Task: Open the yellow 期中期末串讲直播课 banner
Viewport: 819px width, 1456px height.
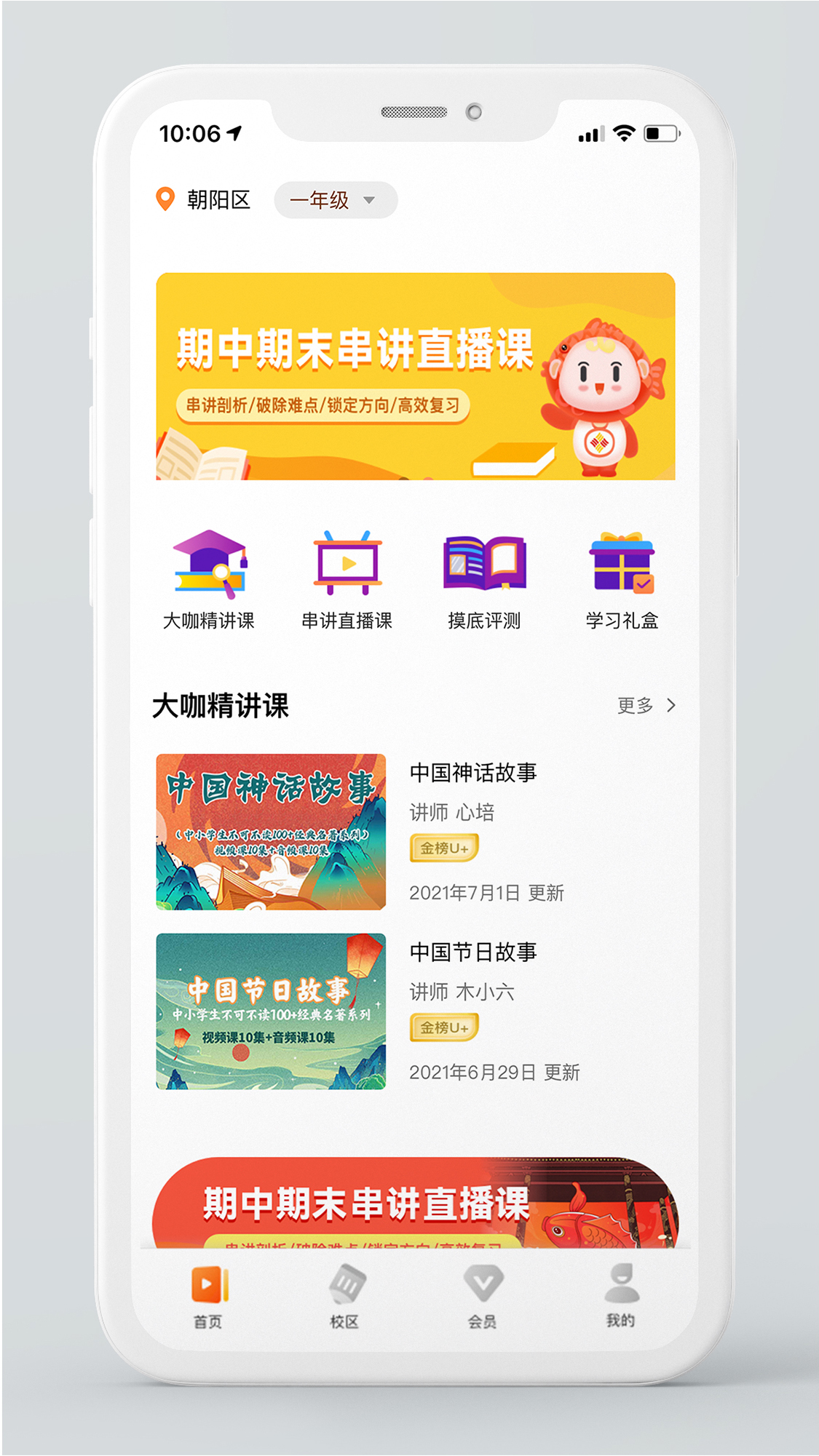Action: point(415,376)
